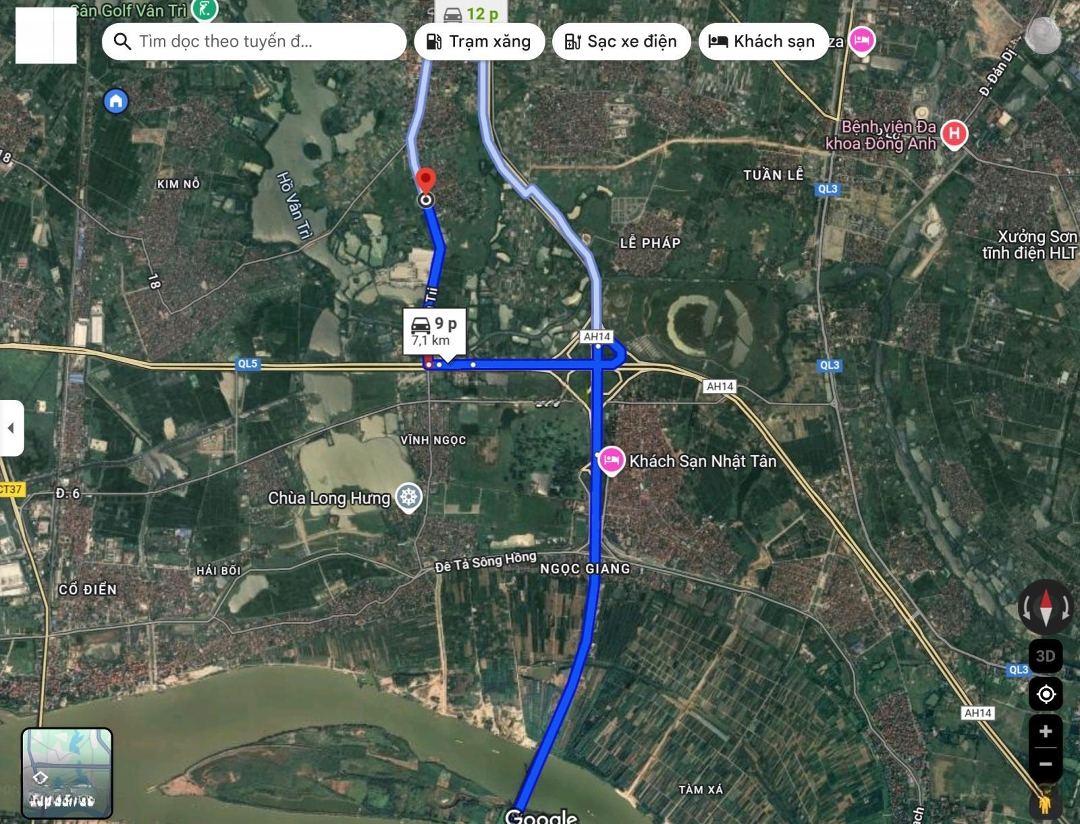
Task: Enable the 3D view button
Action: [x=1045, y=656]
